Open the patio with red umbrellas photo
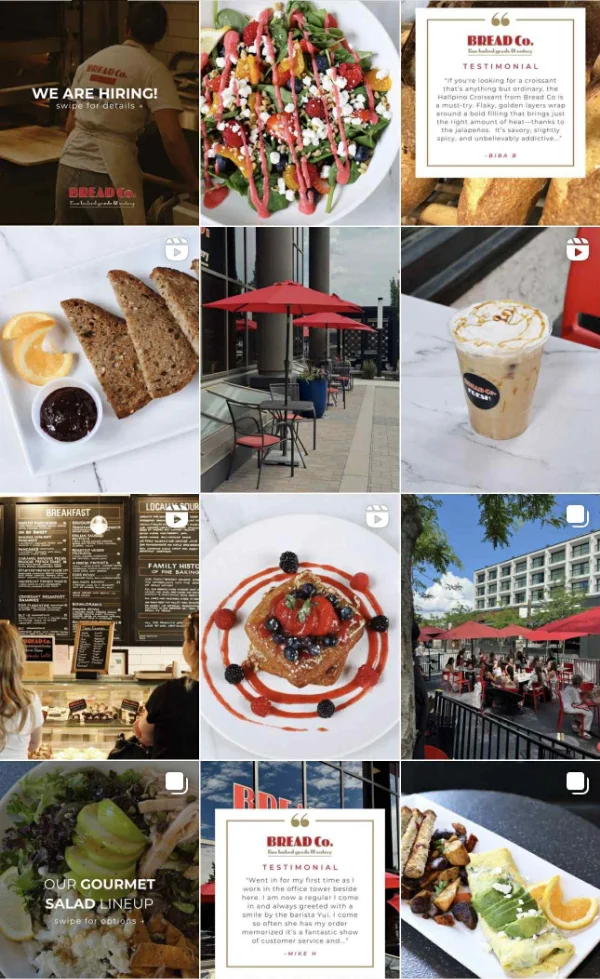This screenshot has height=979, width=600. pos(299,360)
